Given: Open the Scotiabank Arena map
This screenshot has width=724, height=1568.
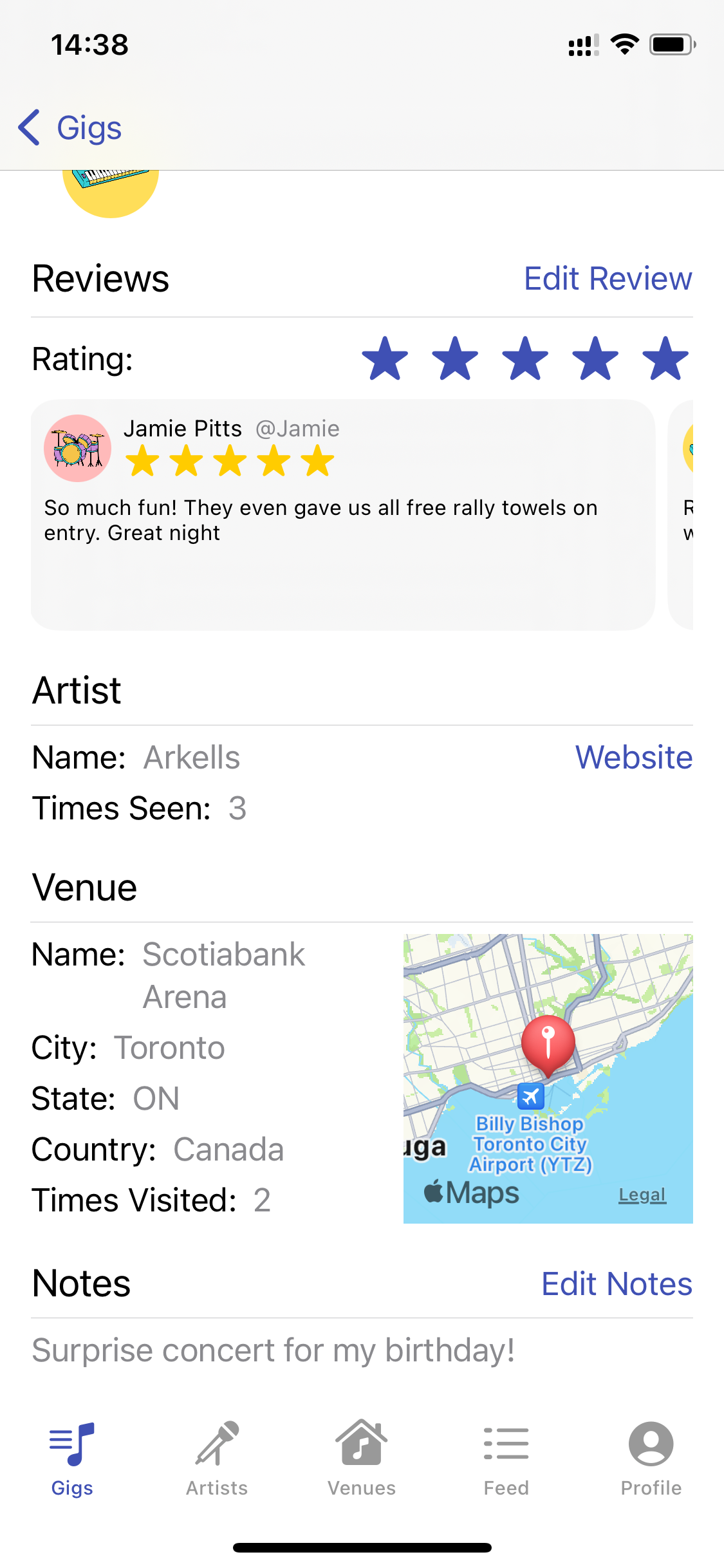Looking at the screenshot, I should click(548, 1078).
